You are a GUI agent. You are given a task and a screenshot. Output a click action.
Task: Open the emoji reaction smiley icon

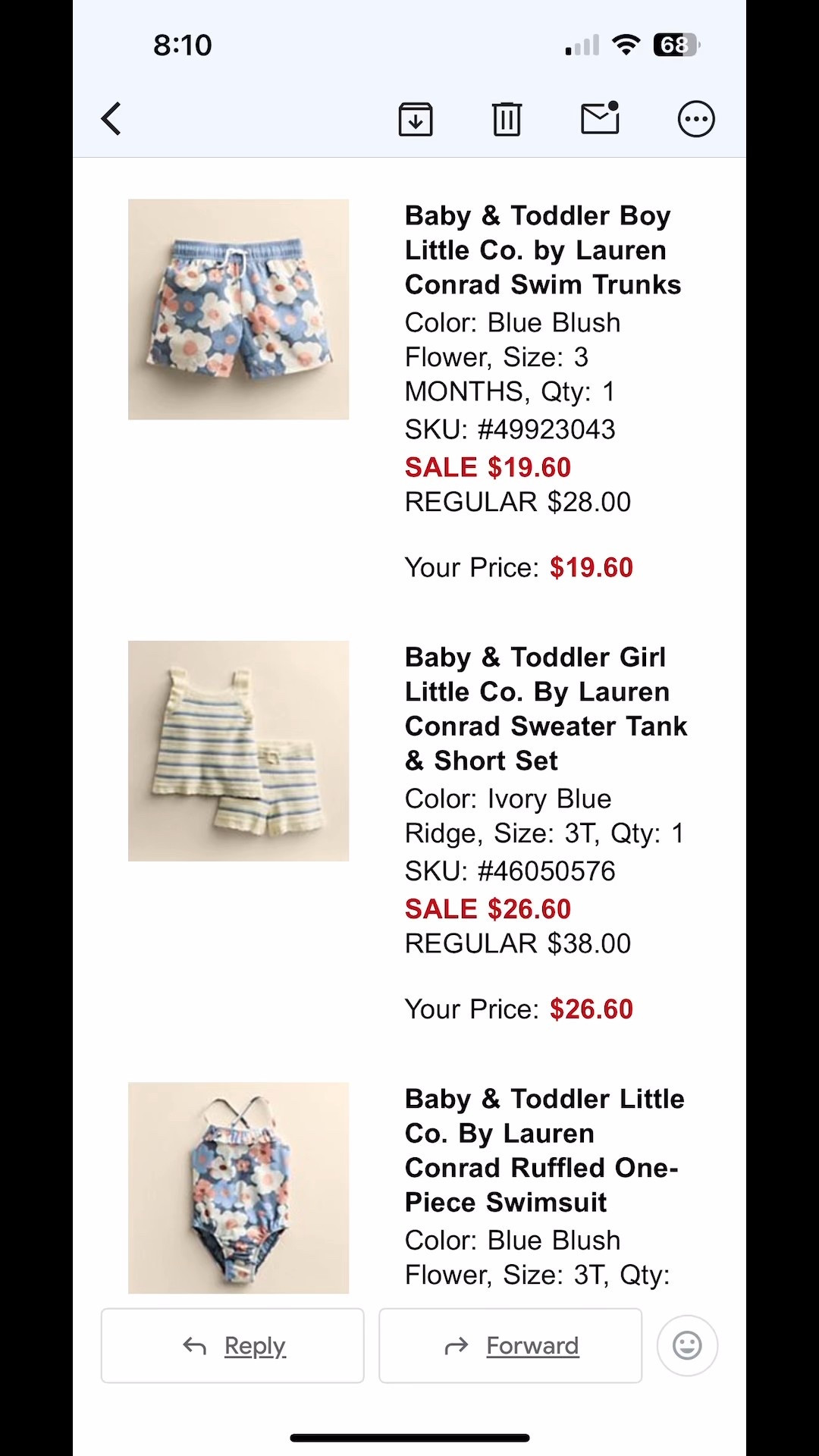pyautogui.click(x=686, y=1345)
